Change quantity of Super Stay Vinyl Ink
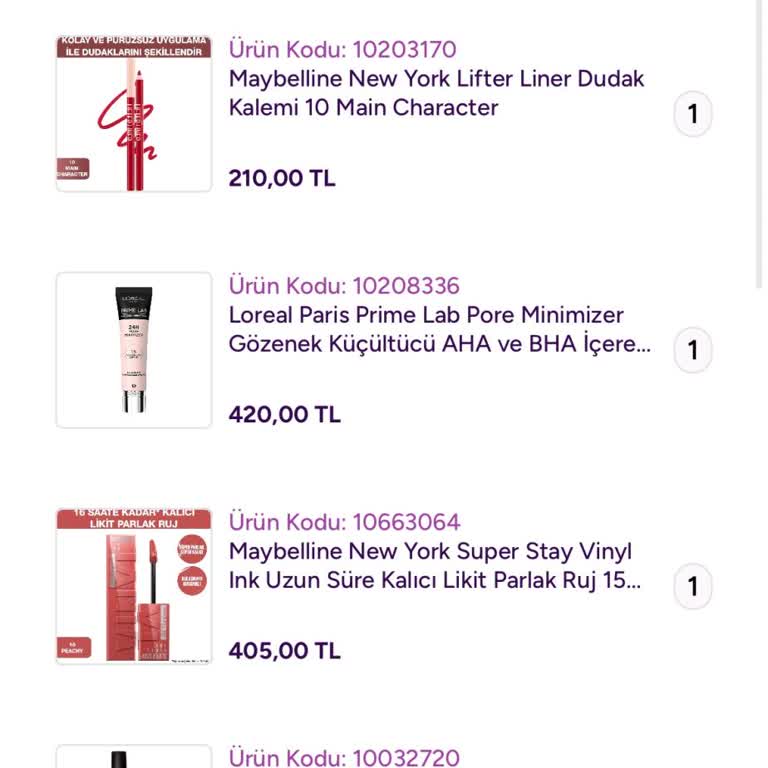 (692, 586)
